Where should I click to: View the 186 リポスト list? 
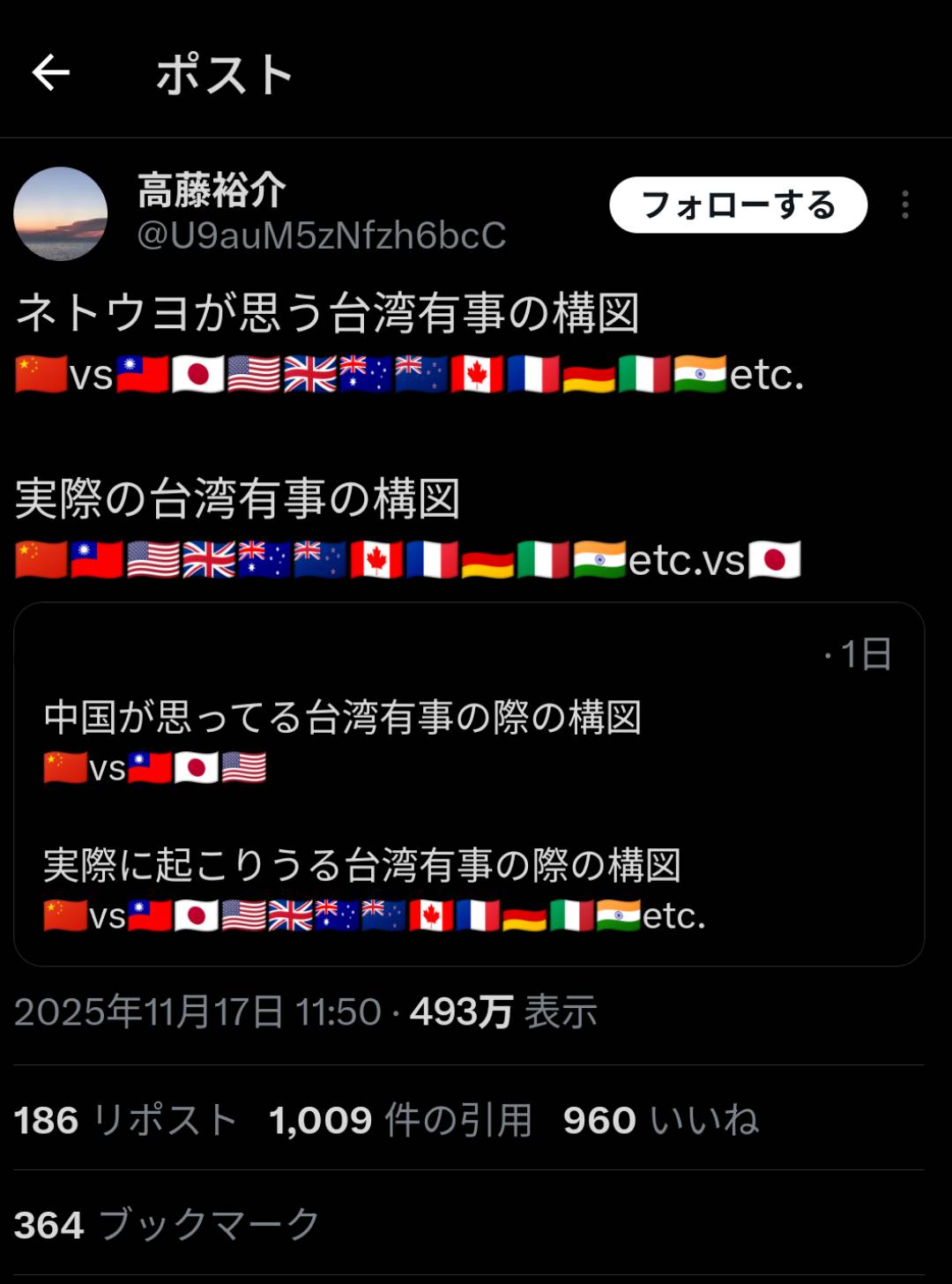click(125, 1120)
